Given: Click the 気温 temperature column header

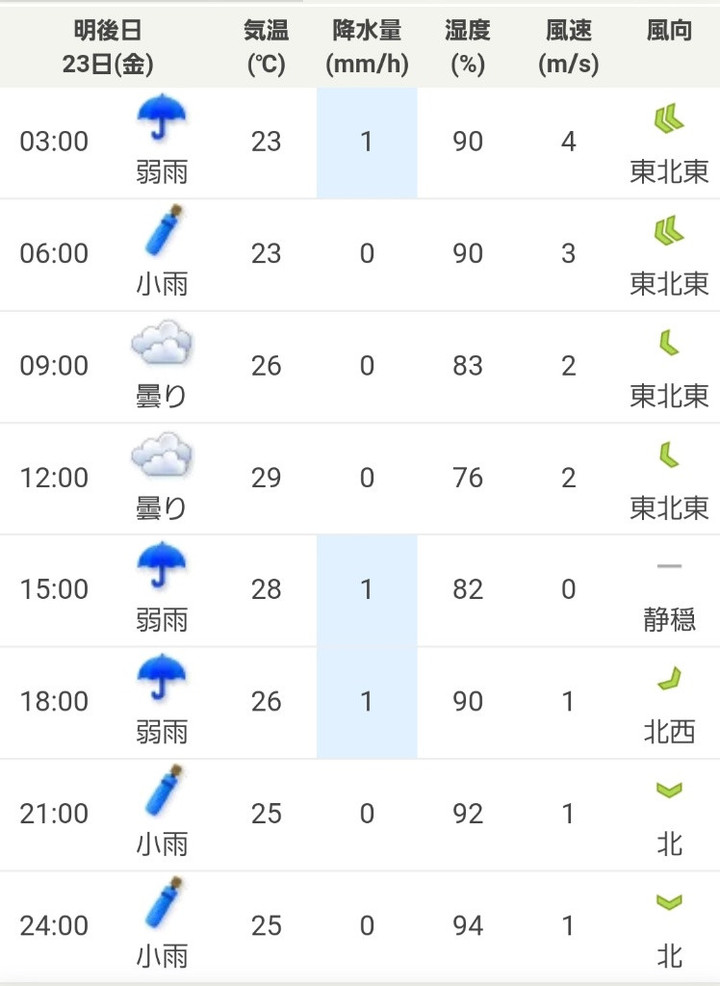Looking at the screenshot, I should tap(267, 44).
